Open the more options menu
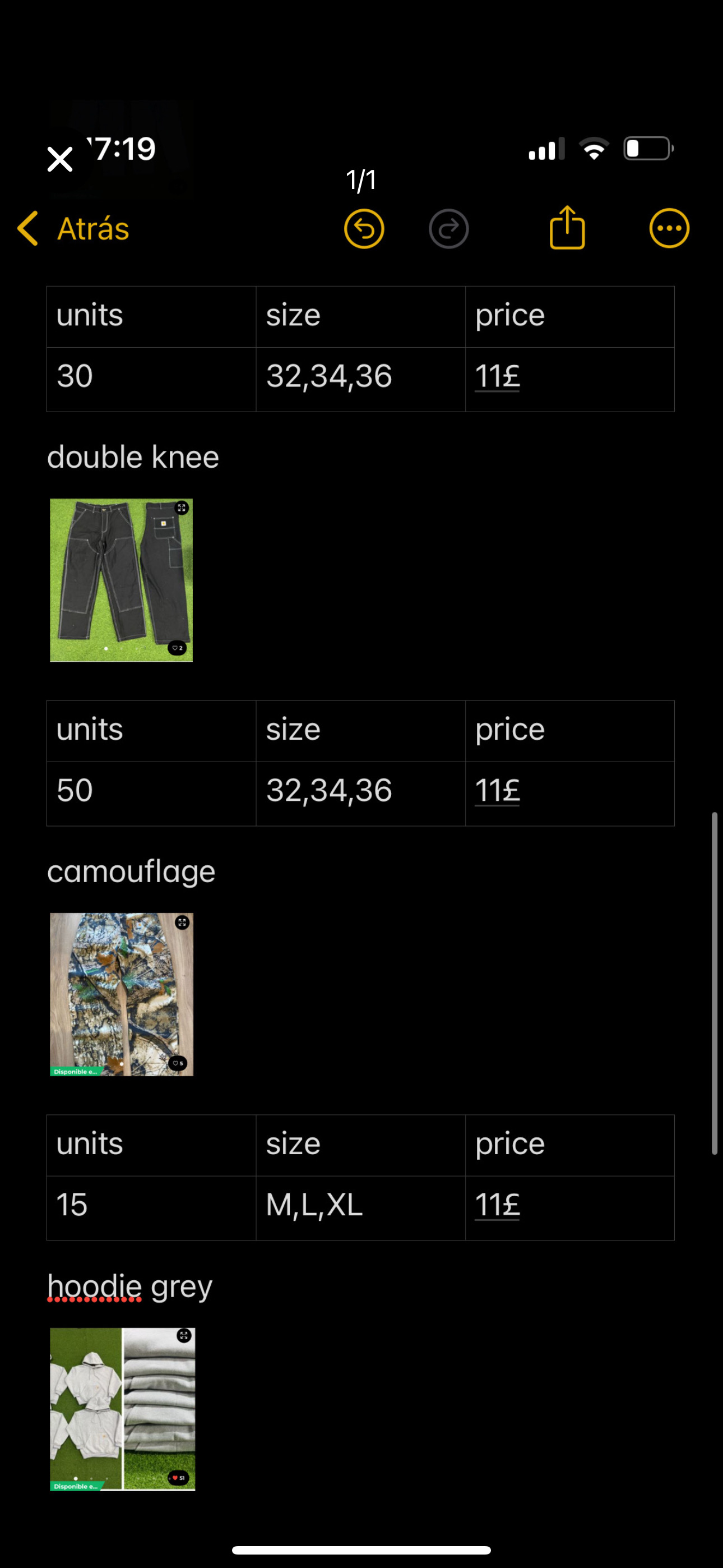This screenshot has height=1568, width=723. click(x=669, y=229)
